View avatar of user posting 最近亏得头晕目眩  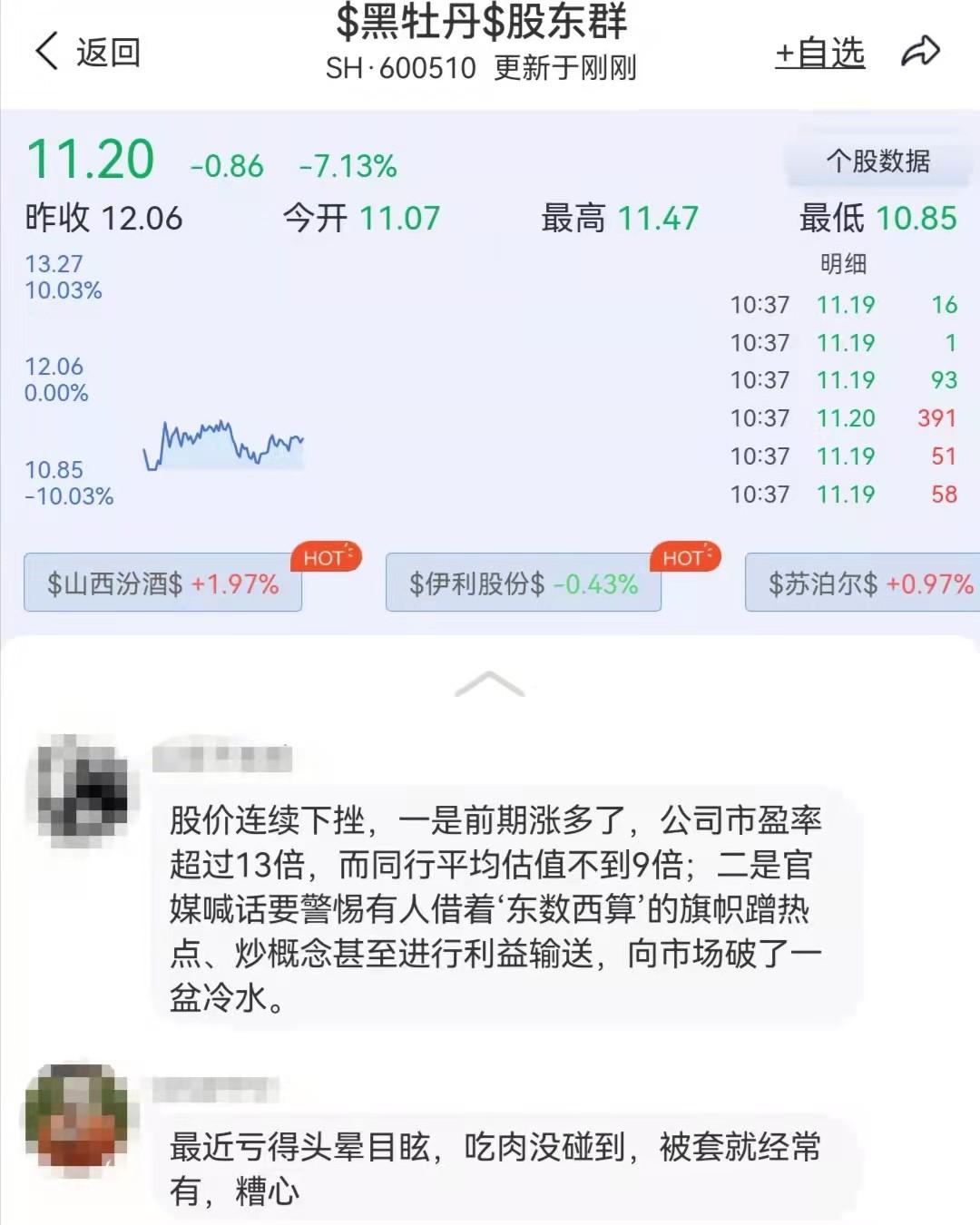click(77, 1117)
